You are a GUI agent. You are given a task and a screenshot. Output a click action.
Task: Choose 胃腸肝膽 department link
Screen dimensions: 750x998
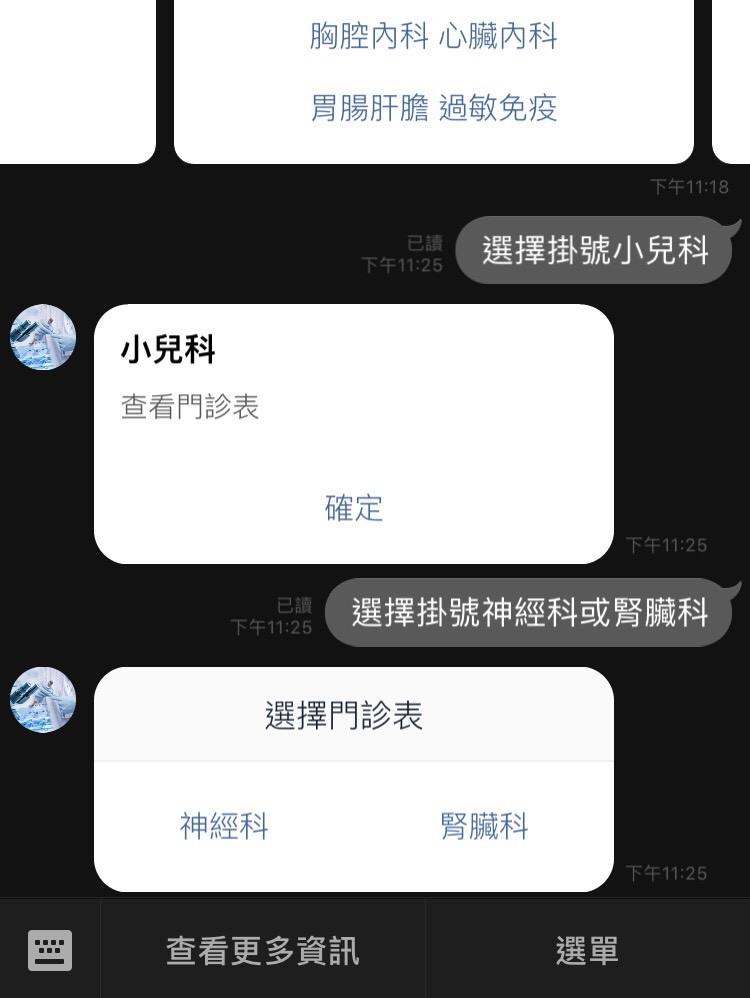click(x=369, y=108)
